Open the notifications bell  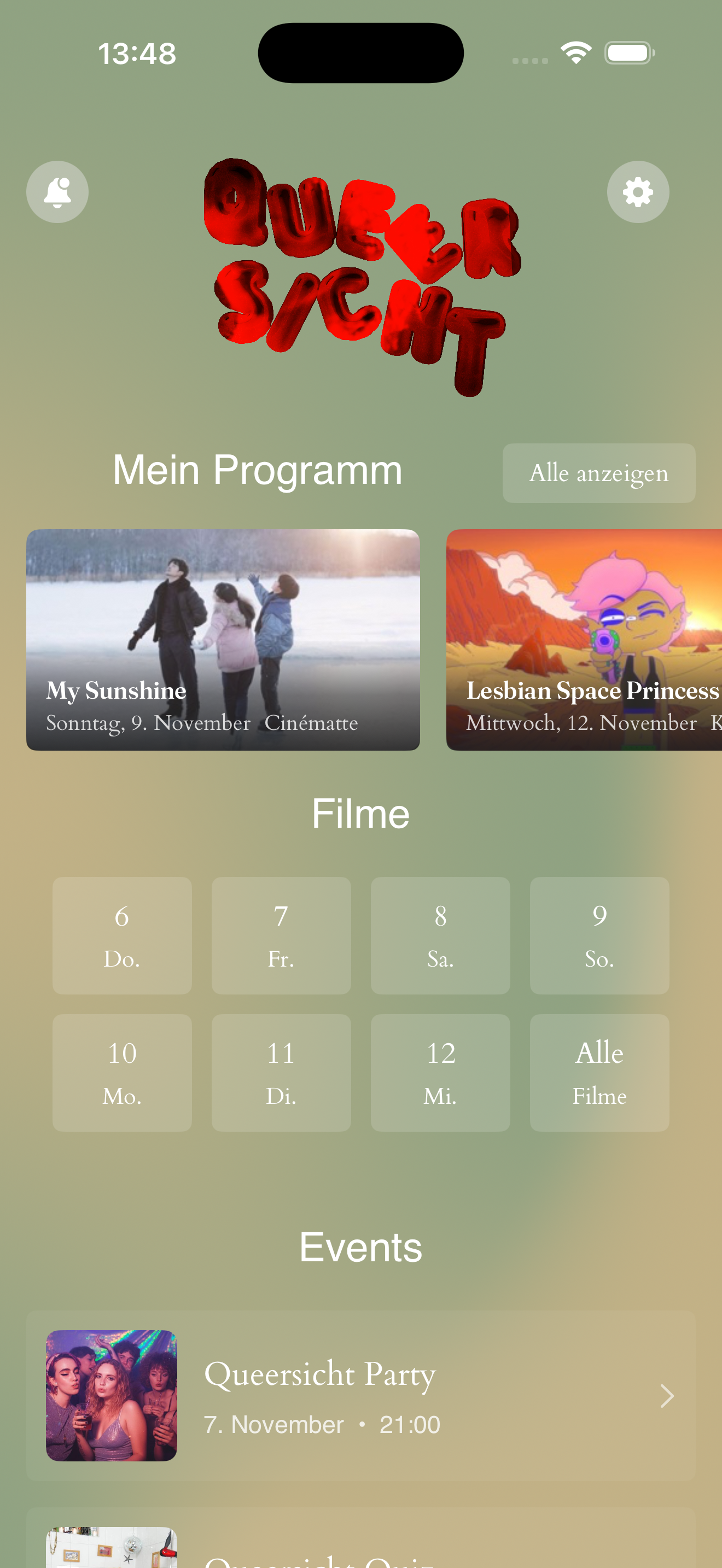(x=57, y=192)
